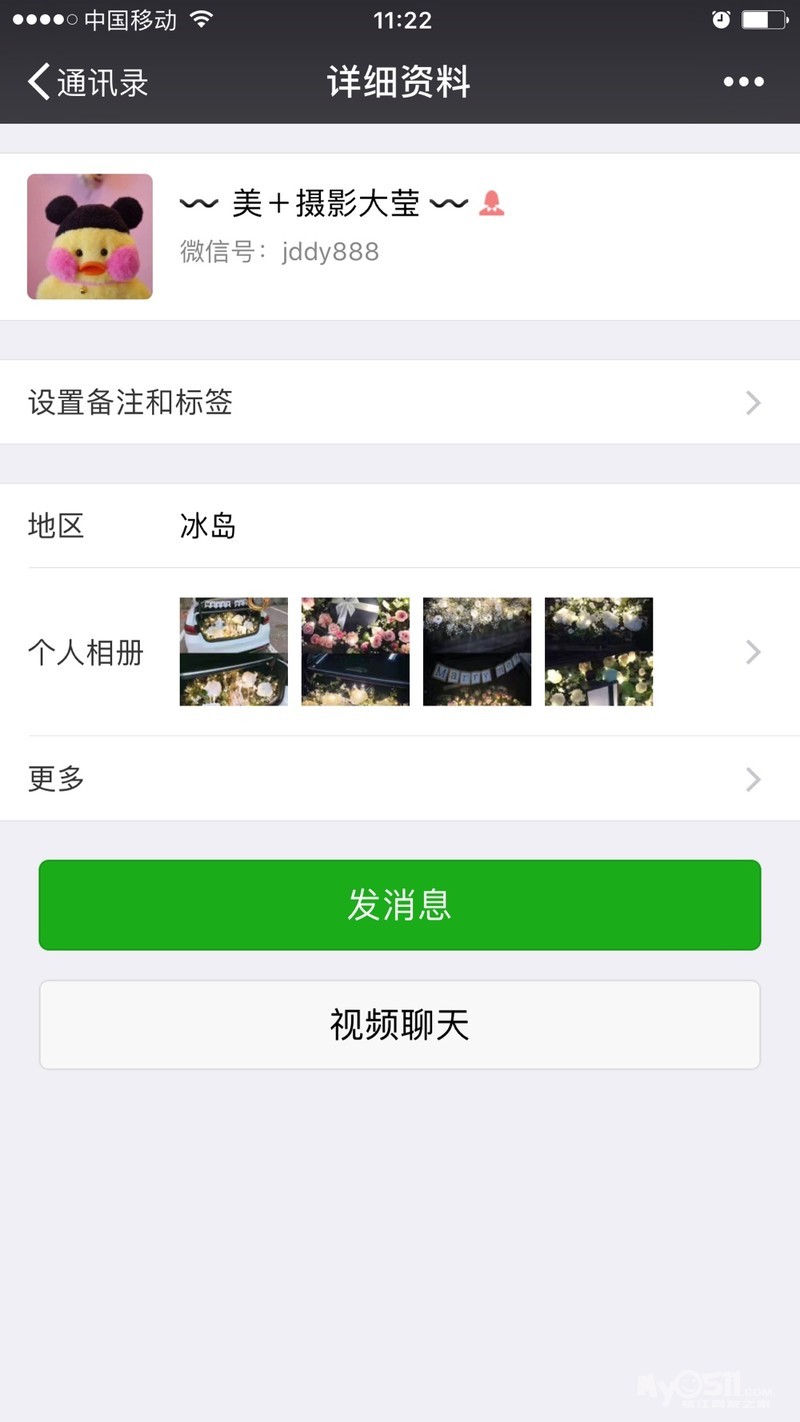Open the 个人相册 photo album
This screenshot has height=1422, width=800.
400,652
